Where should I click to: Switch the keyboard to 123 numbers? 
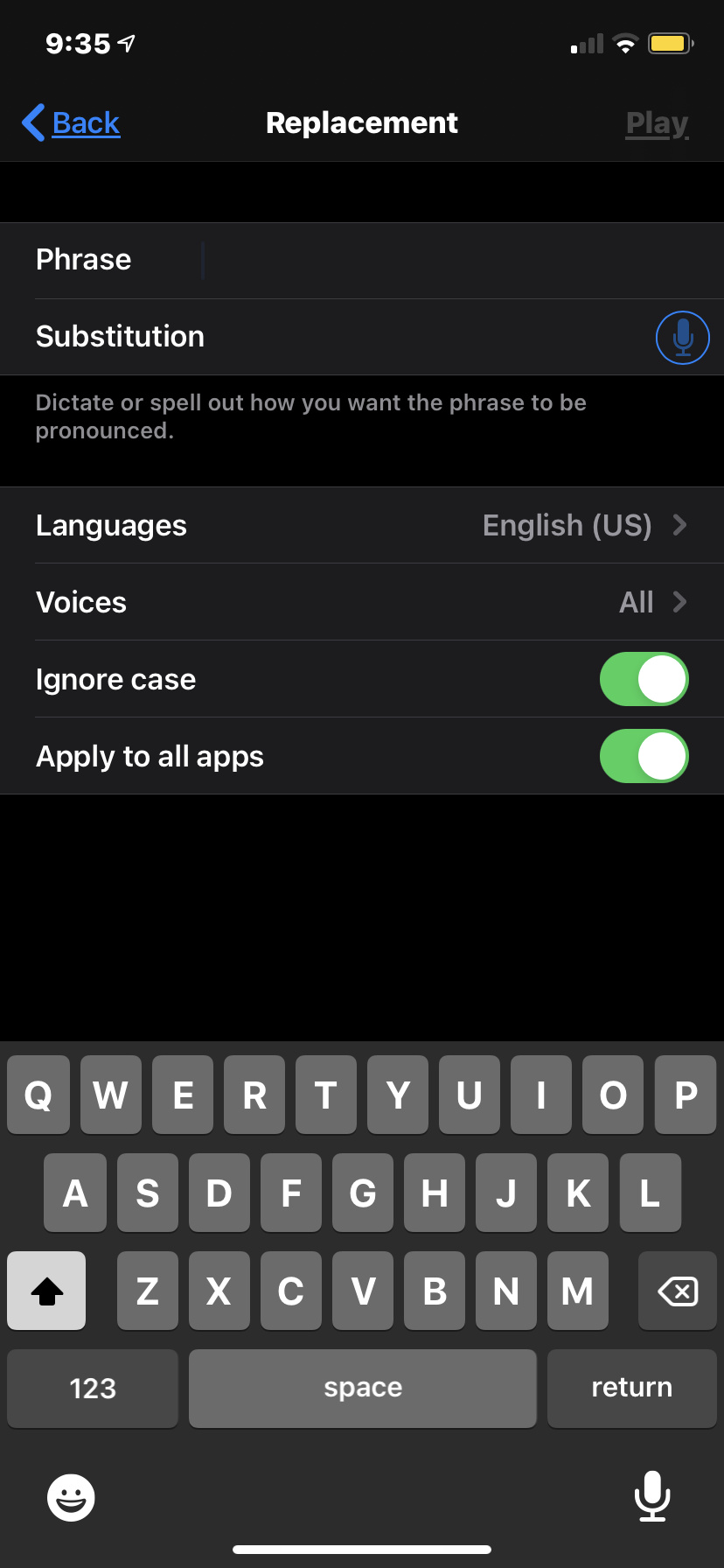[x=93, y=1388]
